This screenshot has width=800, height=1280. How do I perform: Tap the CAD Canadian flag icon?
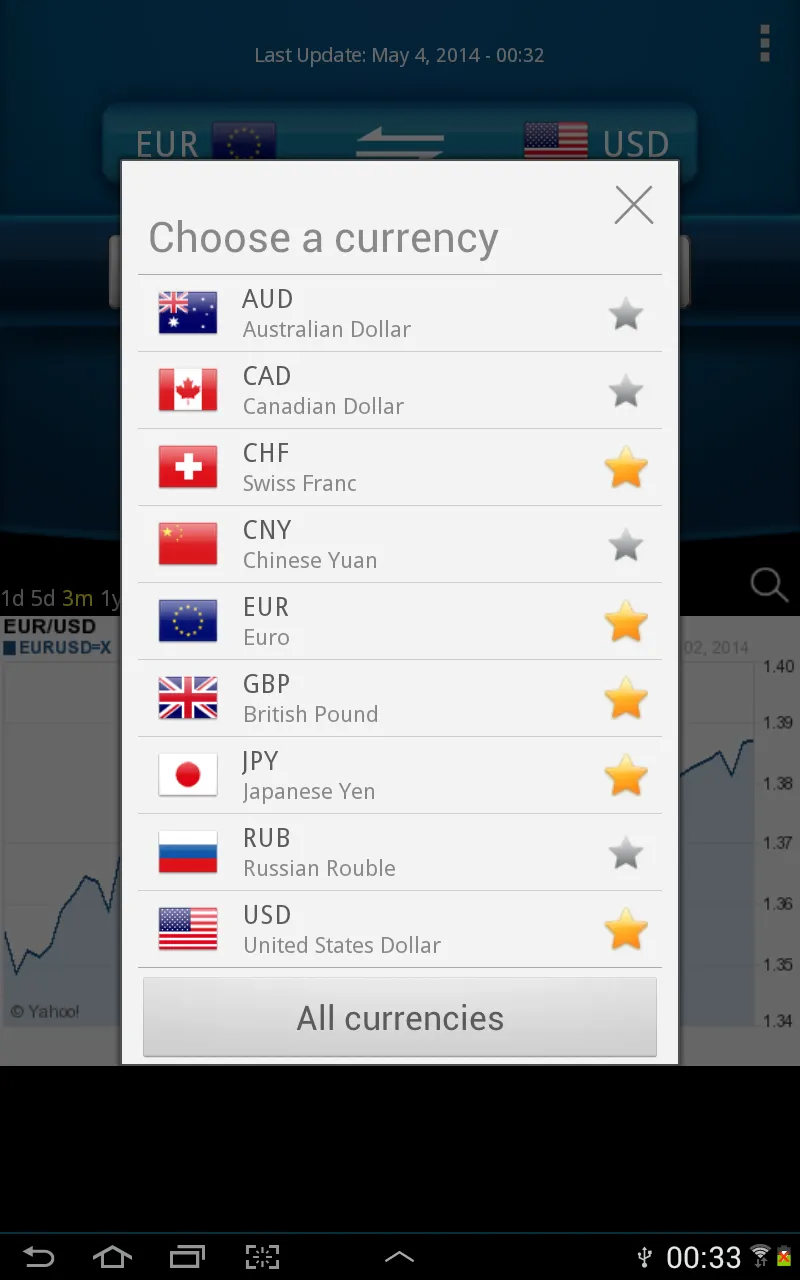(x=186, y=390)
